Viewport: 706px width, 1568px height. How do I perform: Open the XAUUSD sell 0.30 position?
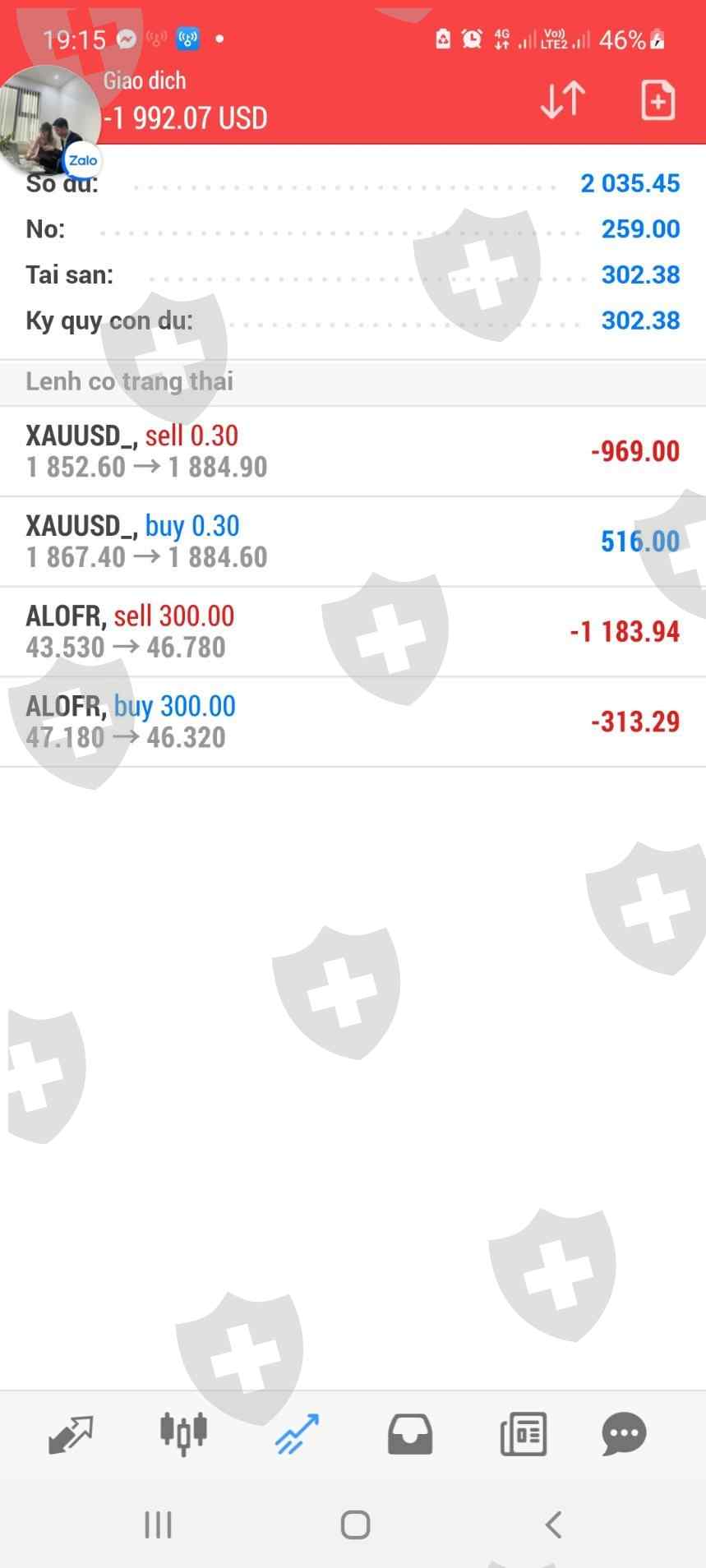353,451
